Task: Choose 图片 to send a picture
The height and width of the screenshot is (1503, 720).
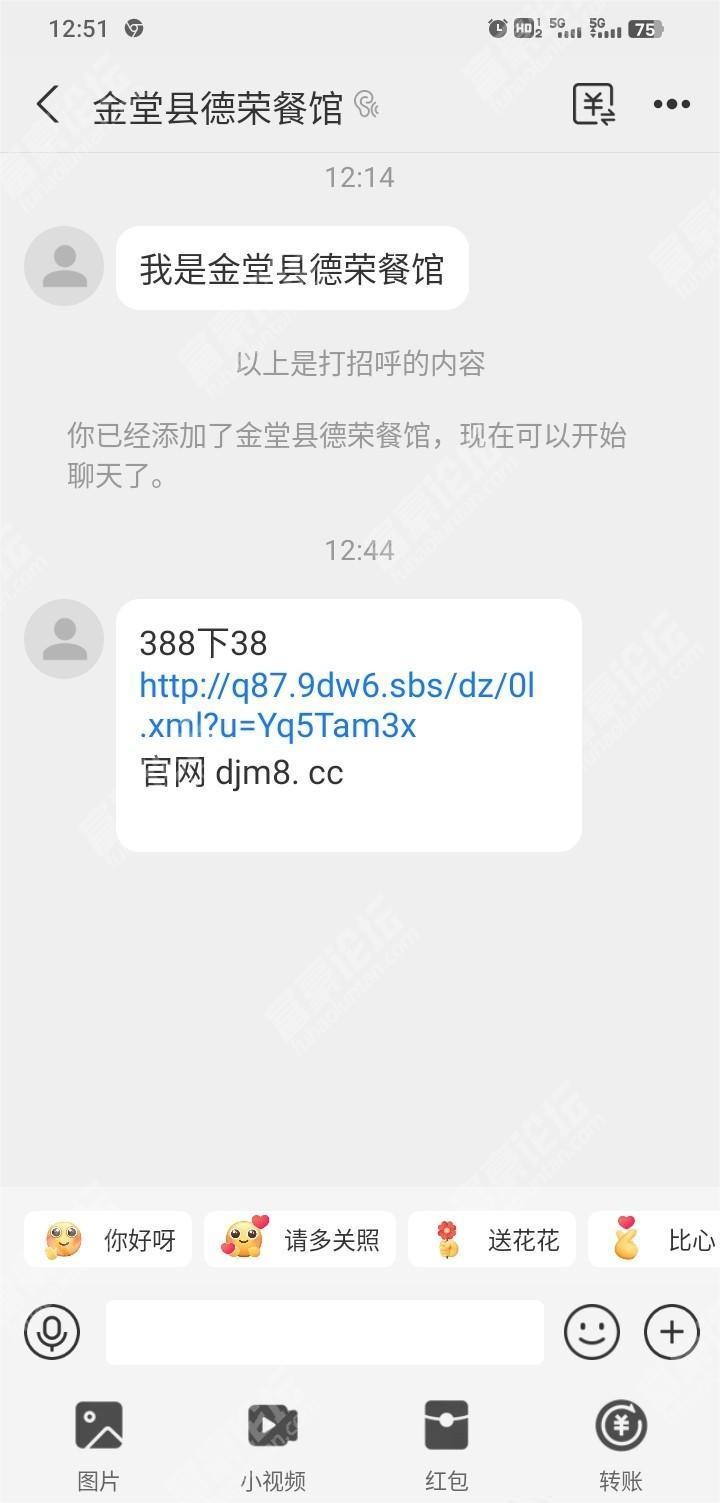Action: (x=98, y=1440)
